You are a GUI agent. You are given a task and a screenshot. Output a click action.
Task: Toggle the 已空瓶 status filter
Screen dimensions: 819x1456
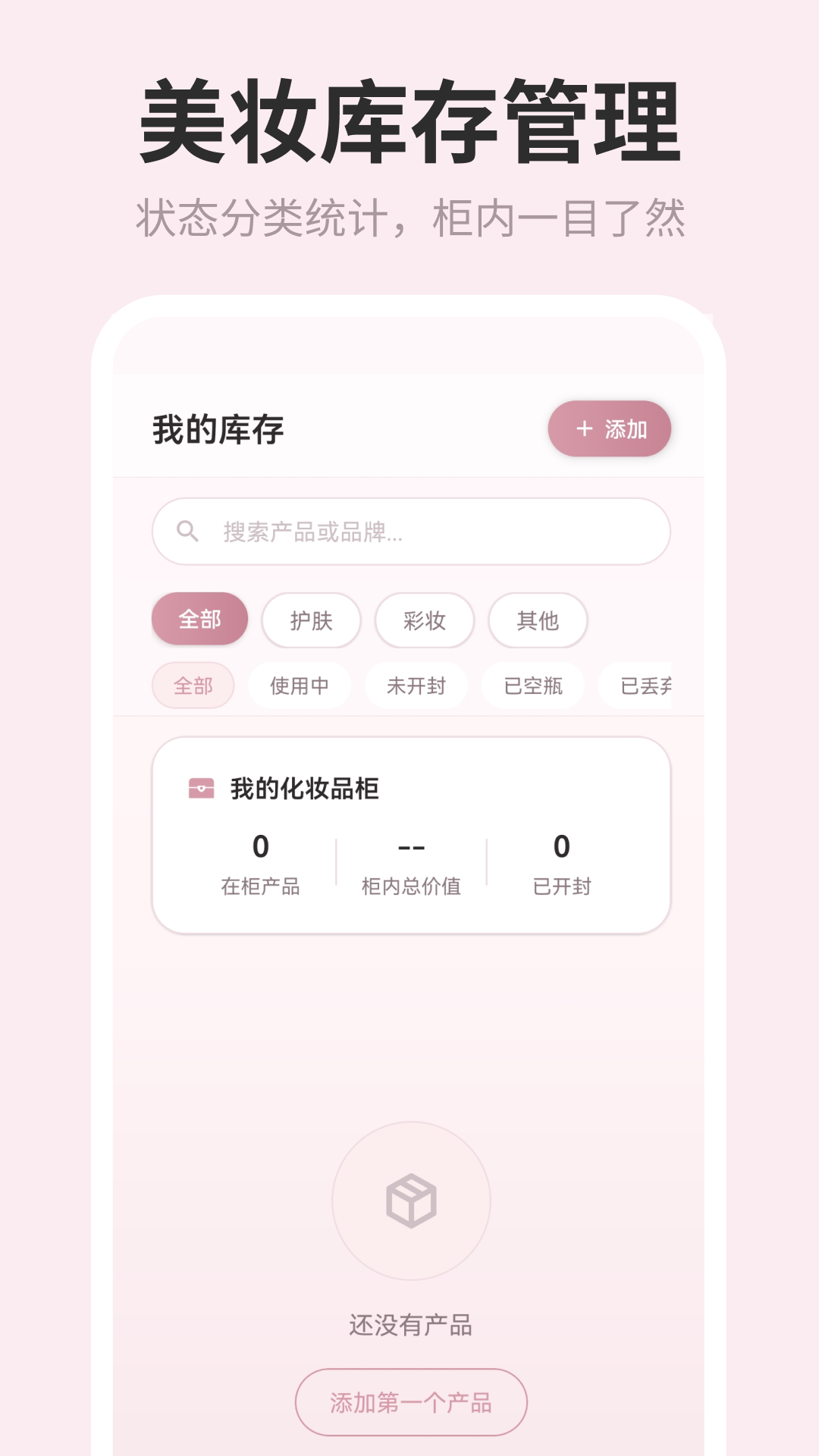click(x=532, y=685)
